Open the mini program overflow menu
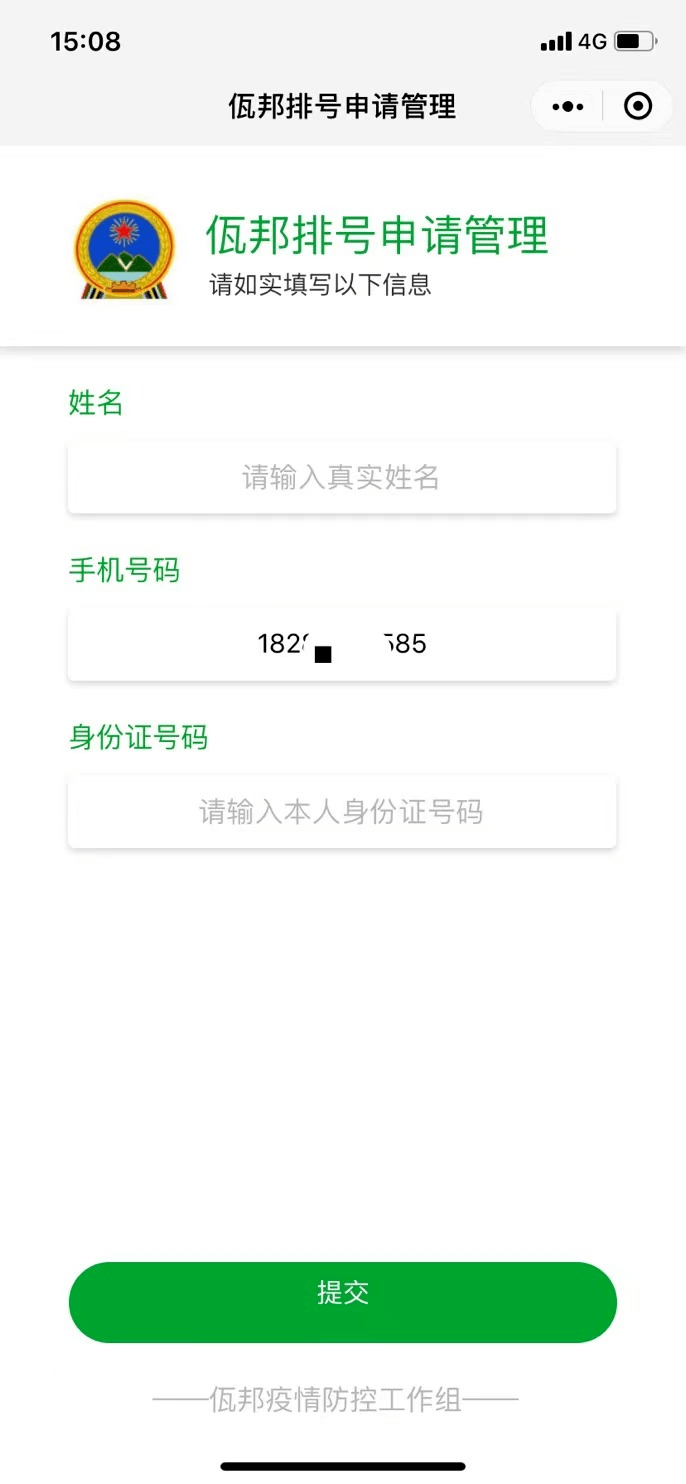Image resolution: width=686 pixels, height=1484 pixels. pos(567,106)
